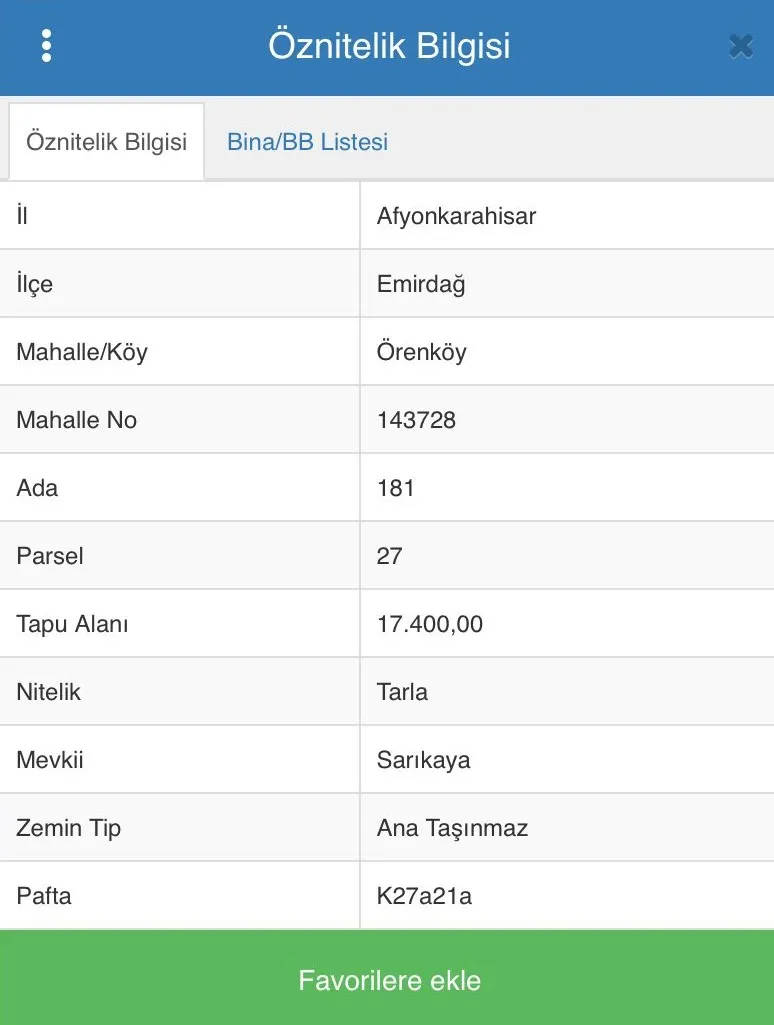This screenshot has width=774, height=1025.
Task: Click the Nitelik value Tarla
Action: pos(401,691)
